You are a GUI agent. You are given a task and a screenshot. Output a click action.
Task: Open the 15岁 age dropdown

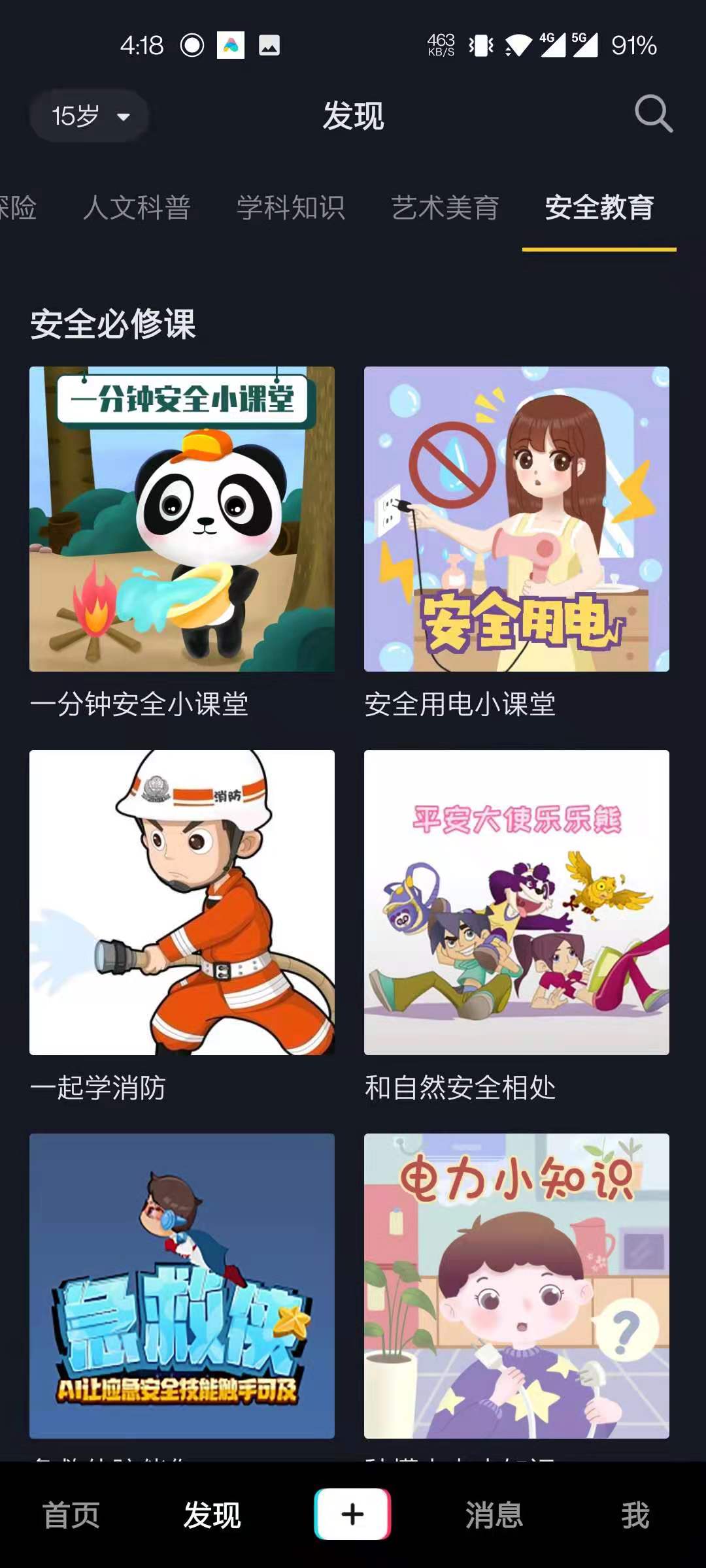pos(90,116)
